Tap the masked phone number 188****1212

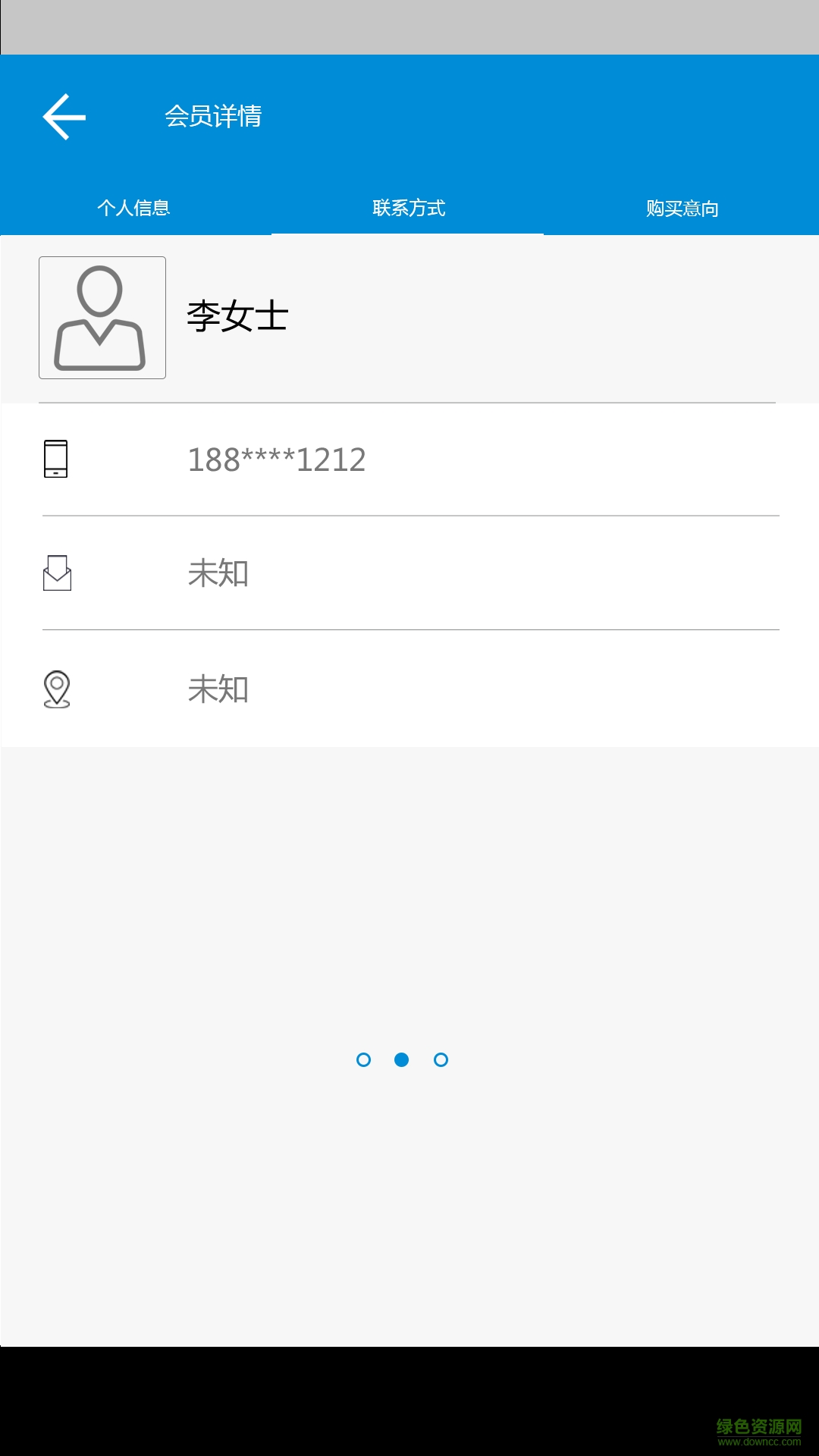click(x=275, y=460)
